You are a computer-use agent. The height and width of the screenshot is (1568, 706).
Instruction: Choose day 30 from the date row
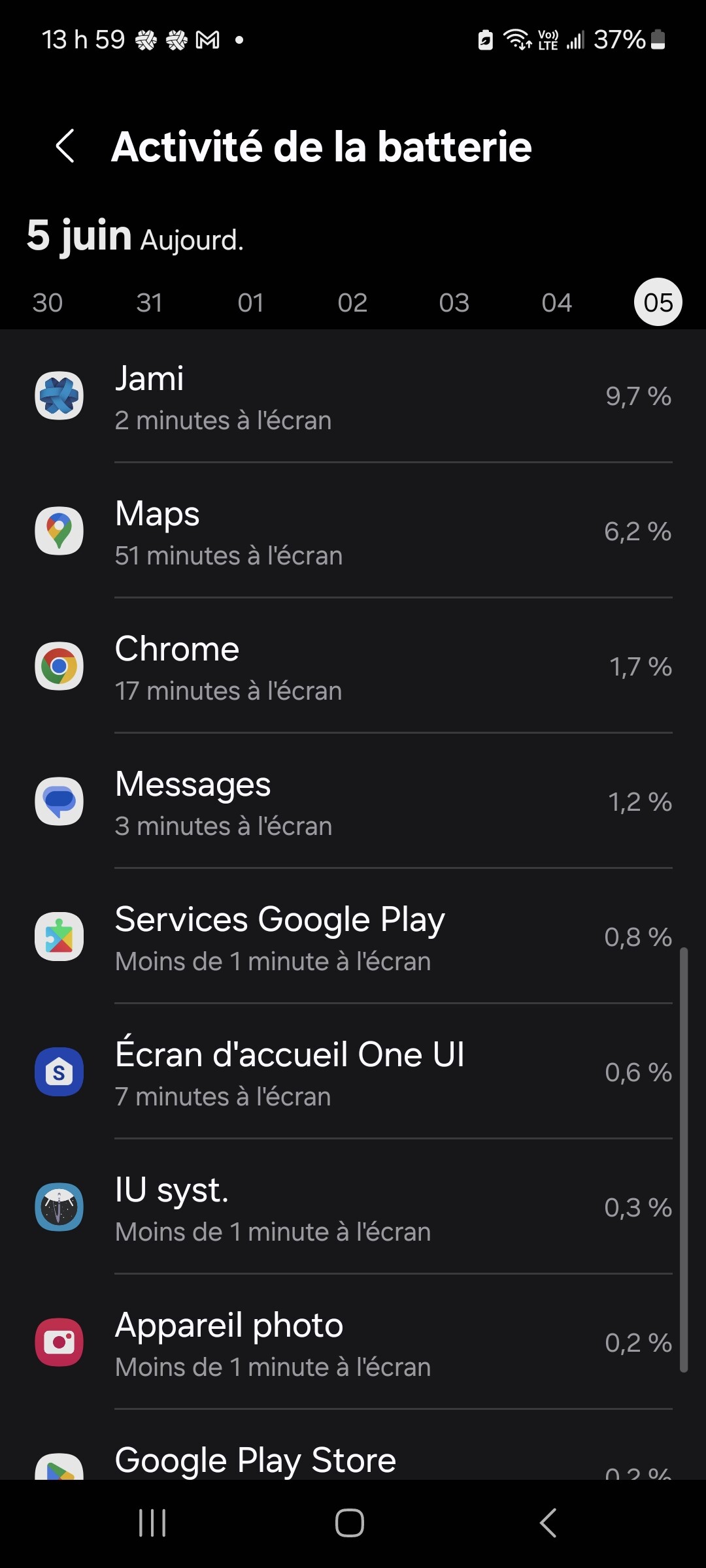click(x=46, y=302)
